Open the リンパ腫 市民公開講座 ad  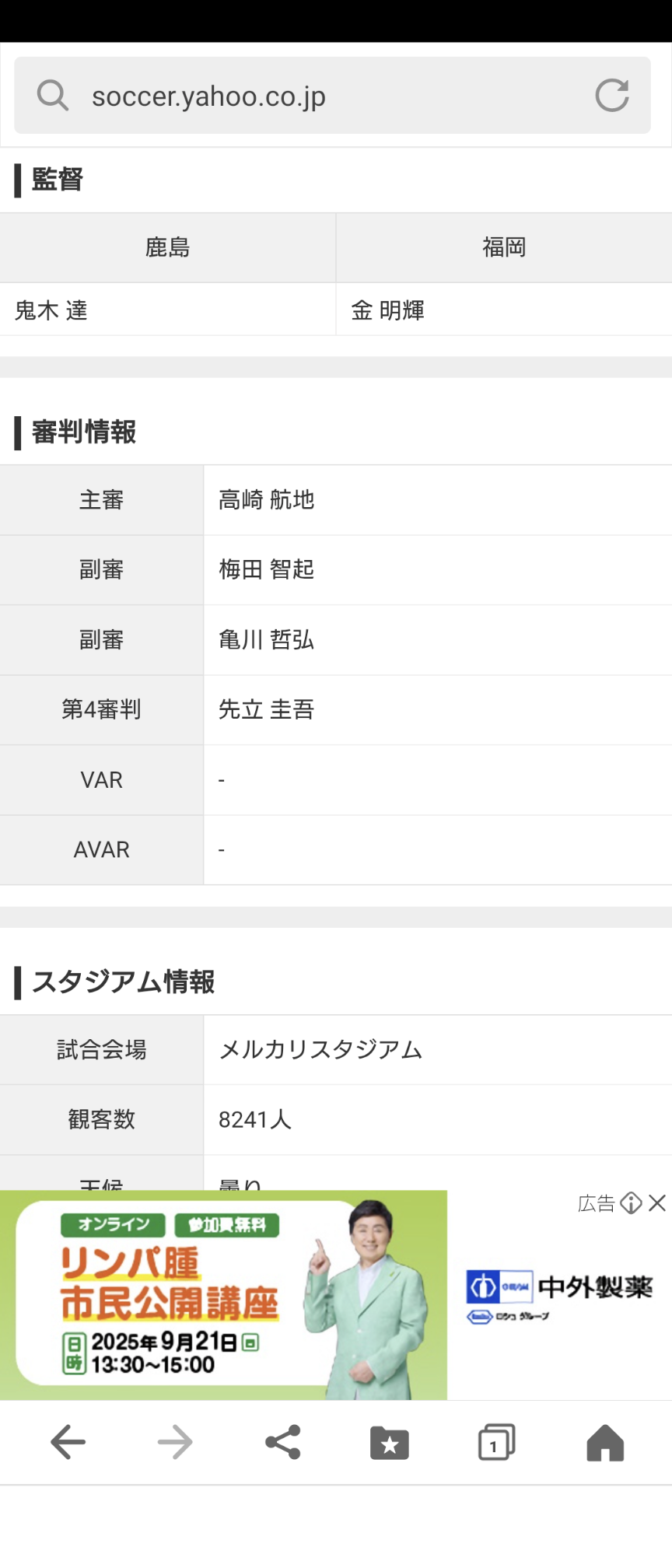224,1295
